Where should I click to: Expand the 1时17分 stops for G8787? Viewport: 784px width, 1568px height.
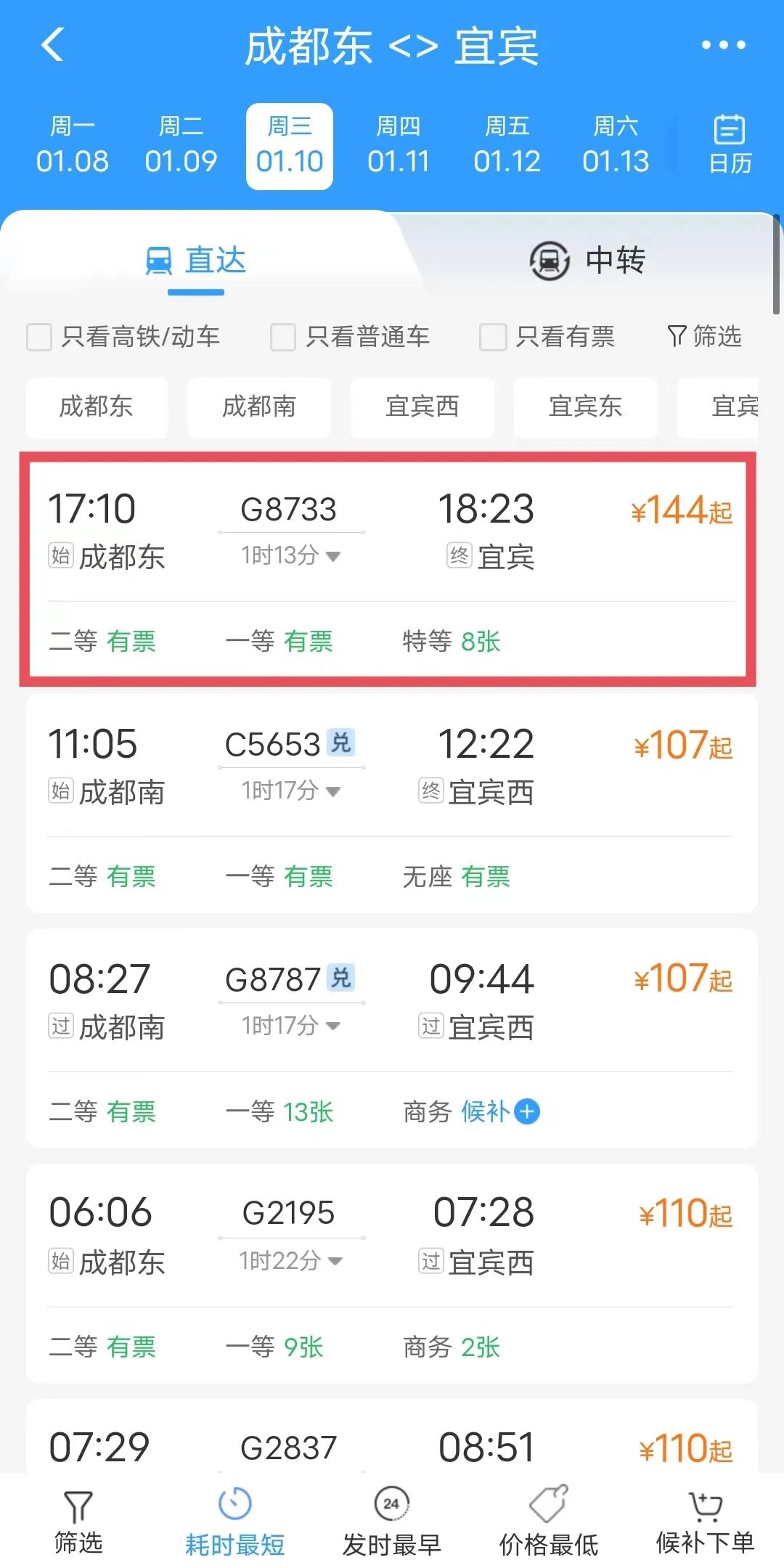291,1026
